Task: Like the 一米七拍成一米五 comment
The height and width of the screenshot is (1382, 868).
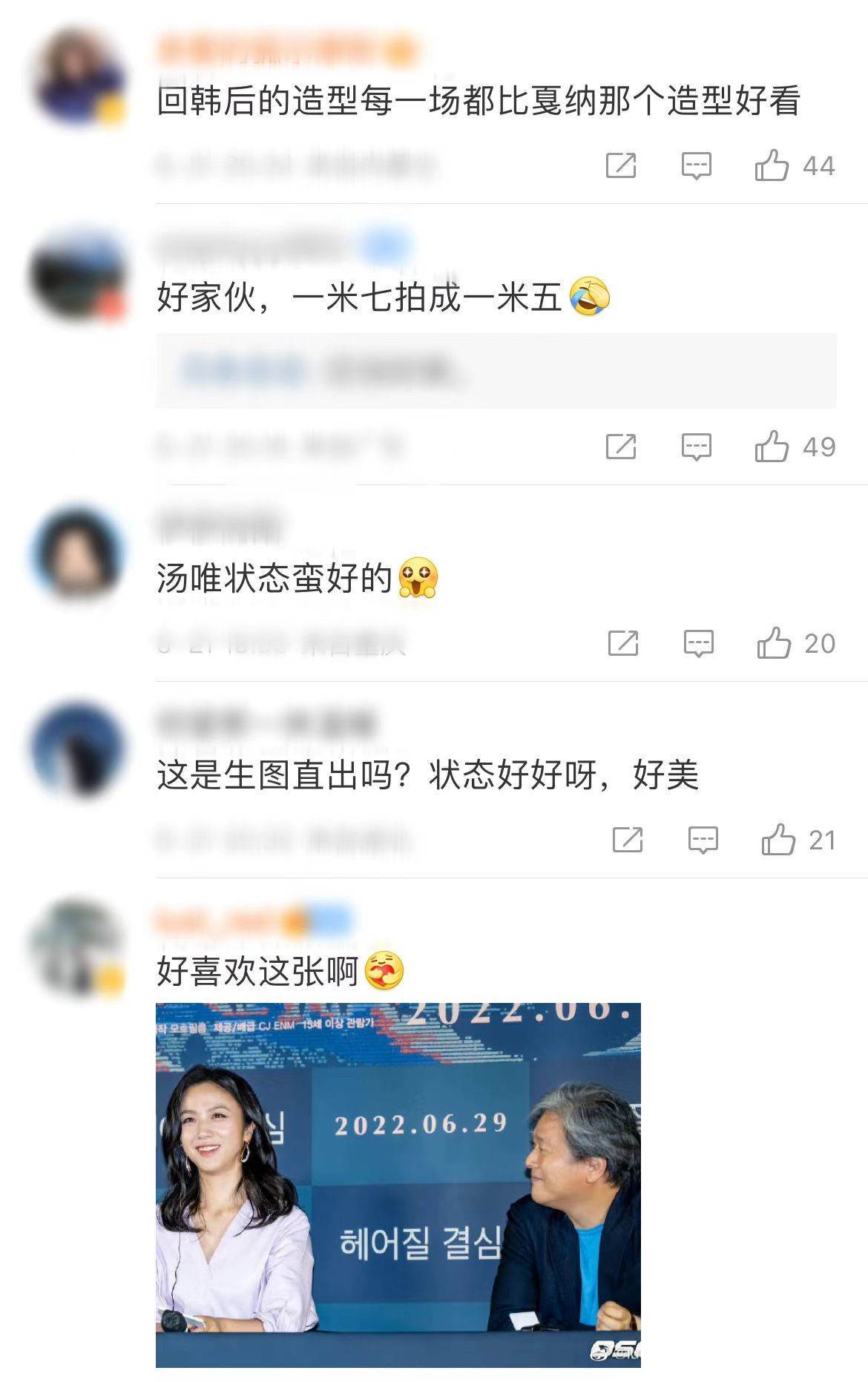Action: coord(772,447)
